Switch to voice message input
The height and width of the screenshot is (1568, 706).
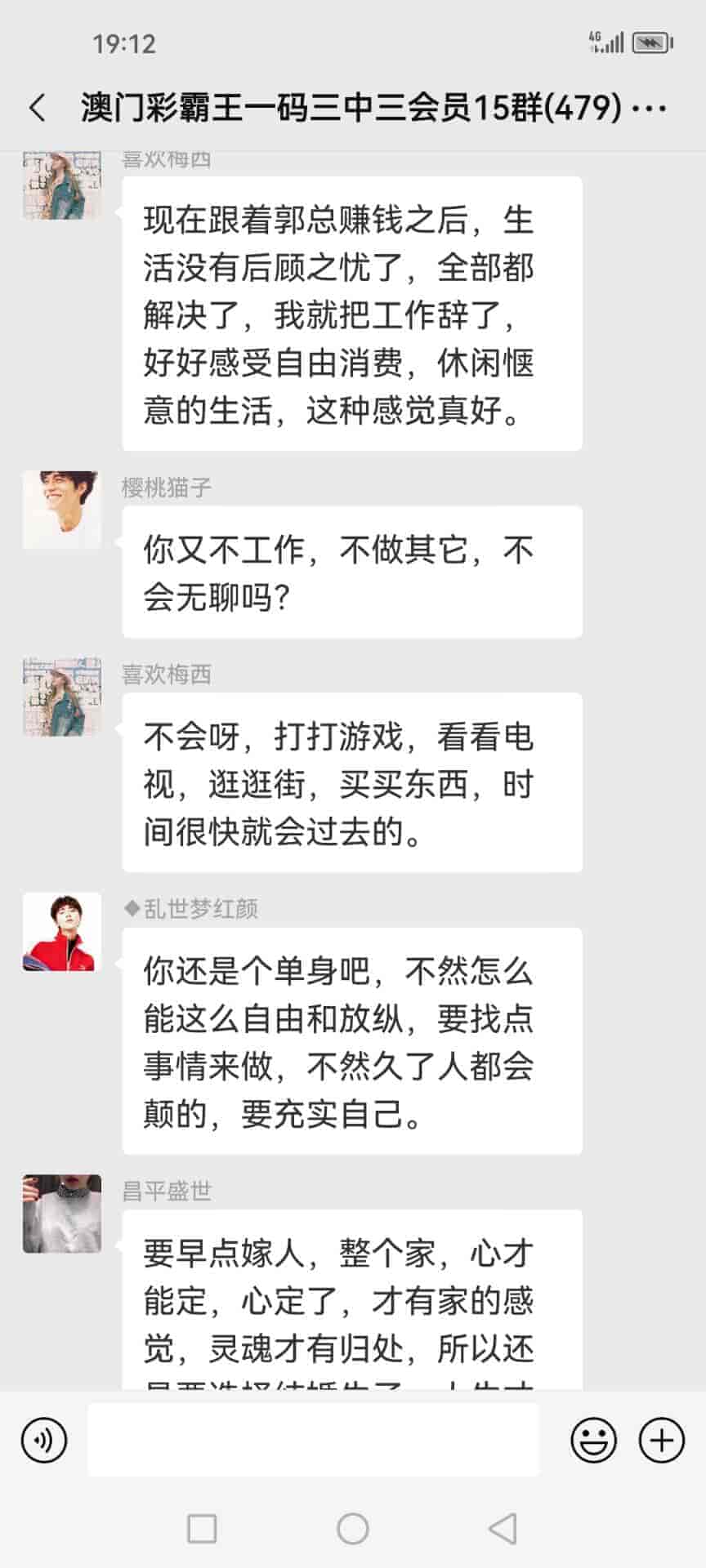44,1440
